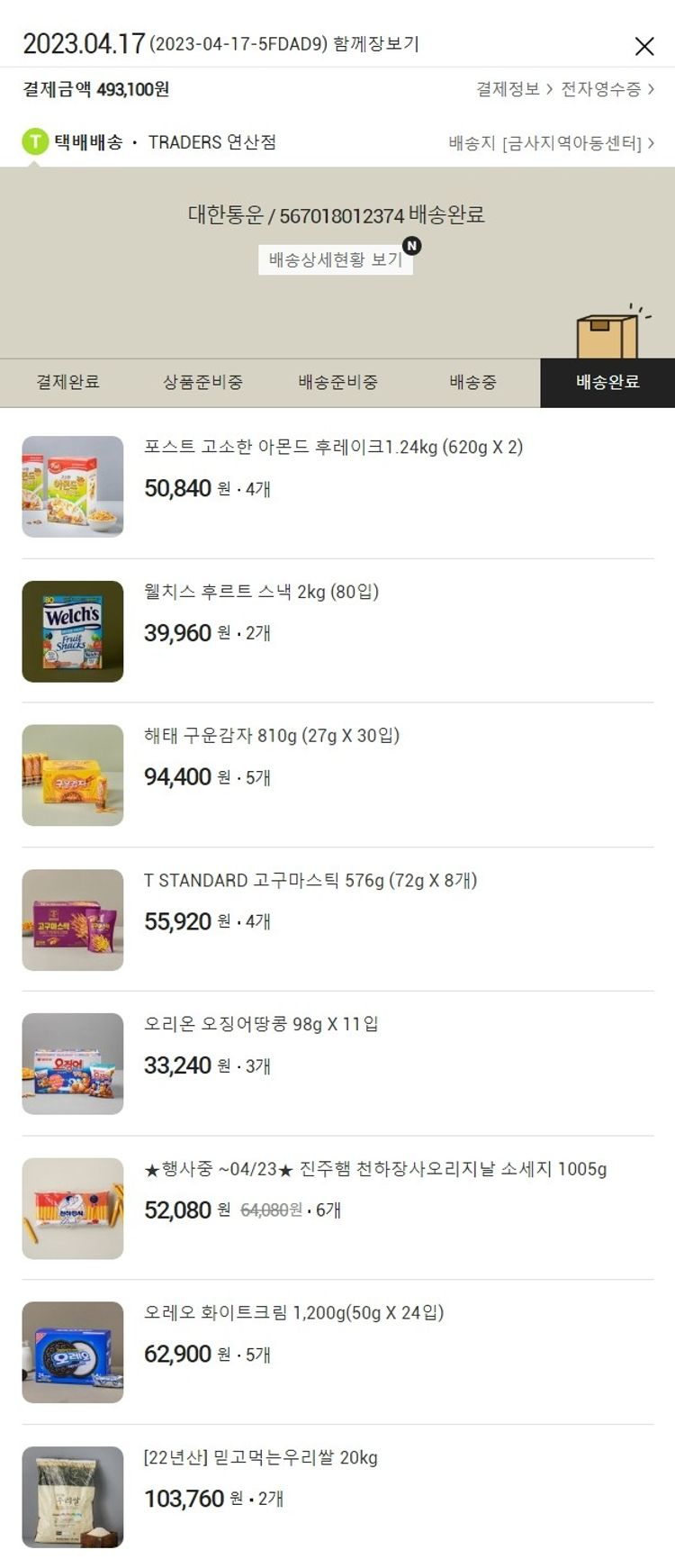The width and height of the screenshot is (675, 1568).
Task: View 해태 구운감자 810g item
Action: point(271,736)
